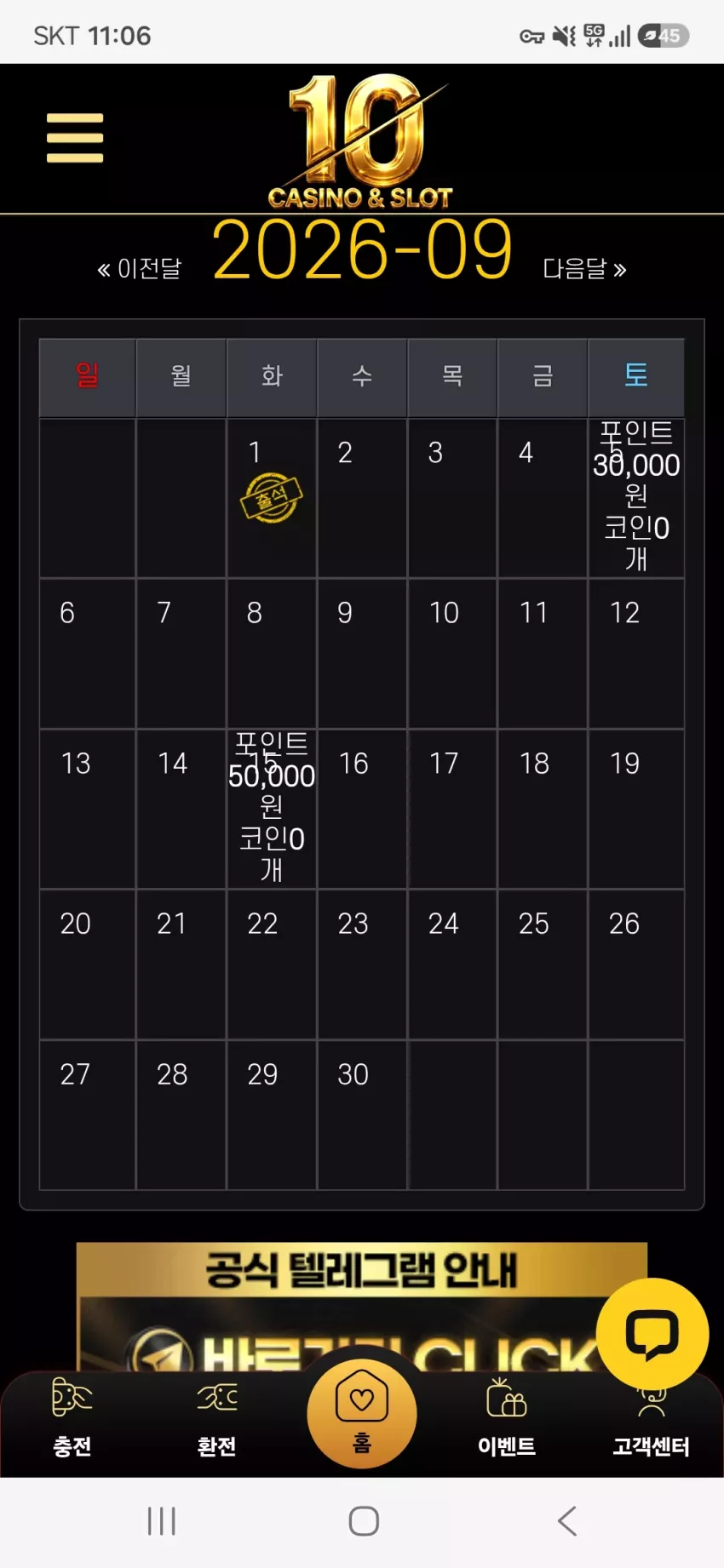This screenshot has height=1568, width=724.
Task: Tap the system back button
Action: [x=566, y=1521]
